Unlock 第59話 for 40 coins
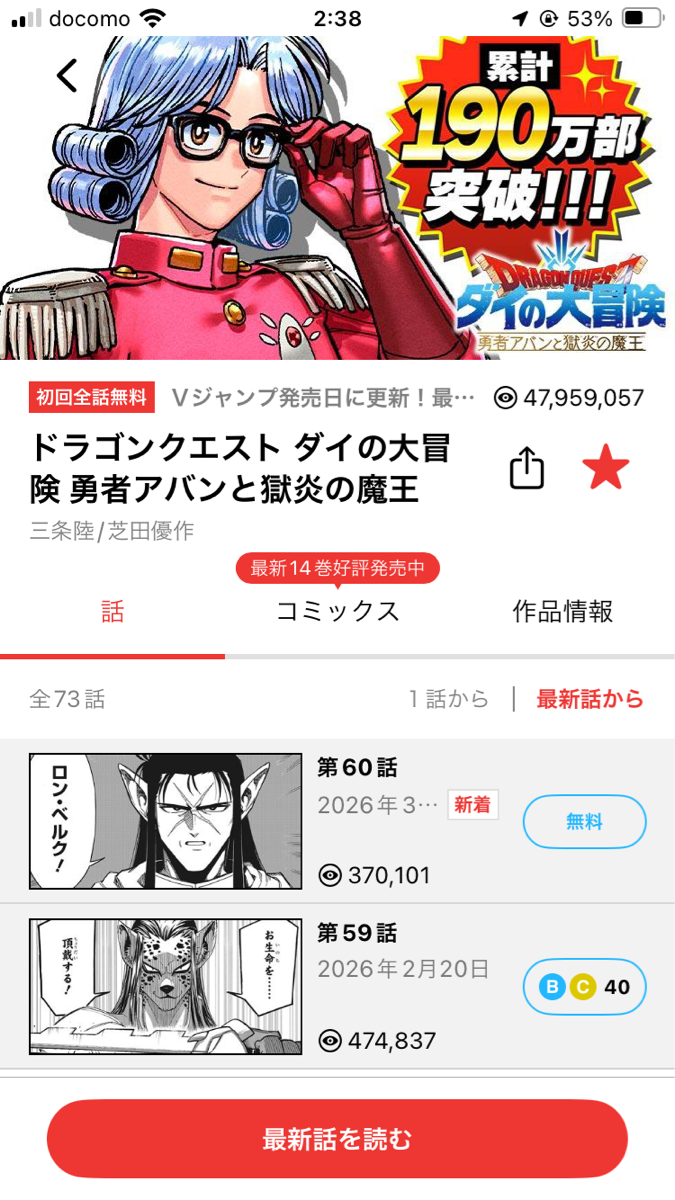This screenshot has height=1200, width=675. [x=584, y=987]
